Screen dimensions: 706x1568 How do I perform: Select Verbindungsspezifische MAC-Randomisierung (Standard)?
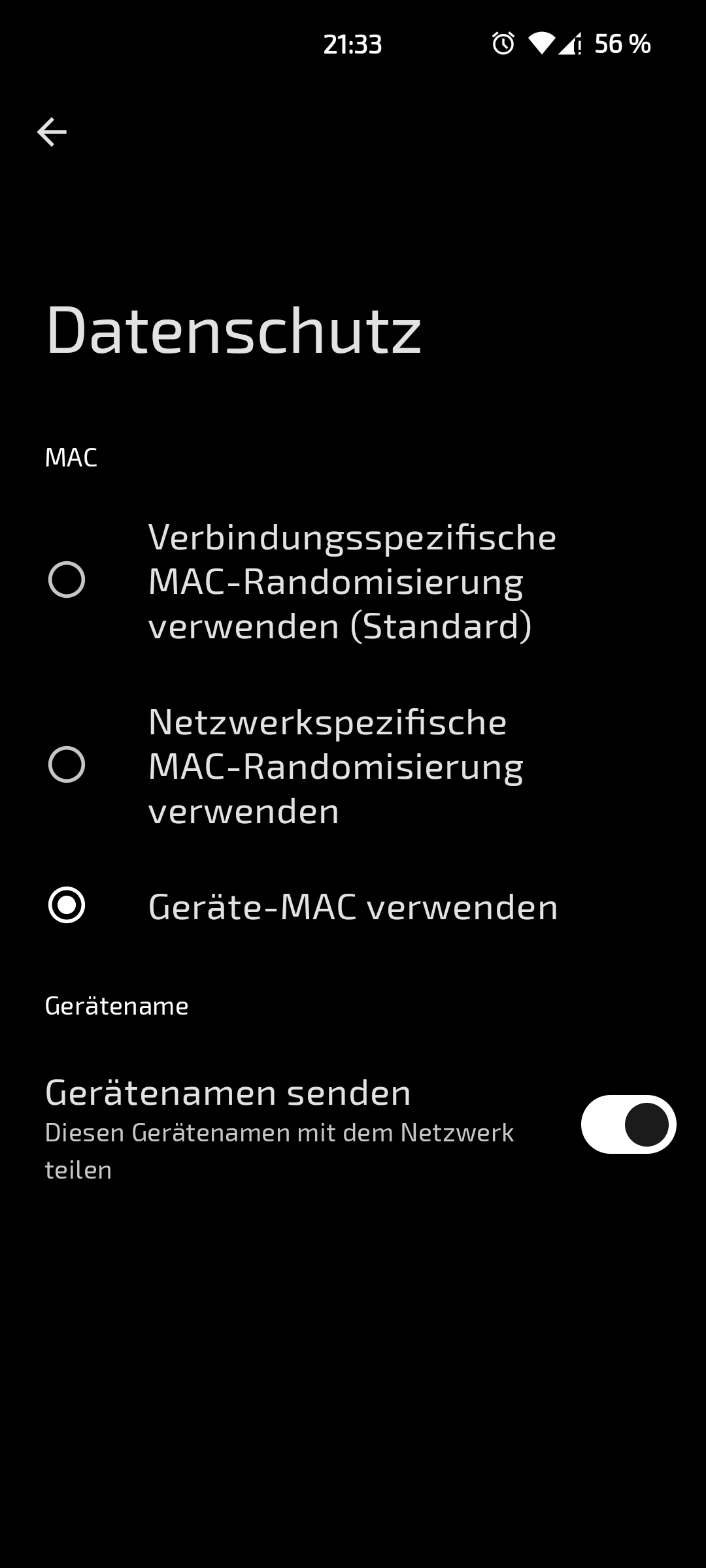tap(67, 580)
